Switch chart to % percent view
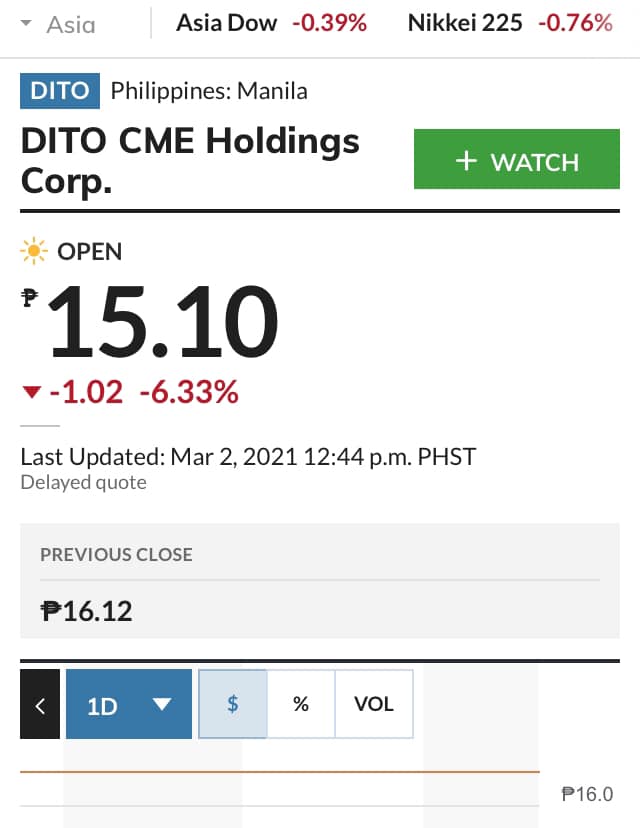This screenshot has width=640, height=828. click(x=301, y=704)
